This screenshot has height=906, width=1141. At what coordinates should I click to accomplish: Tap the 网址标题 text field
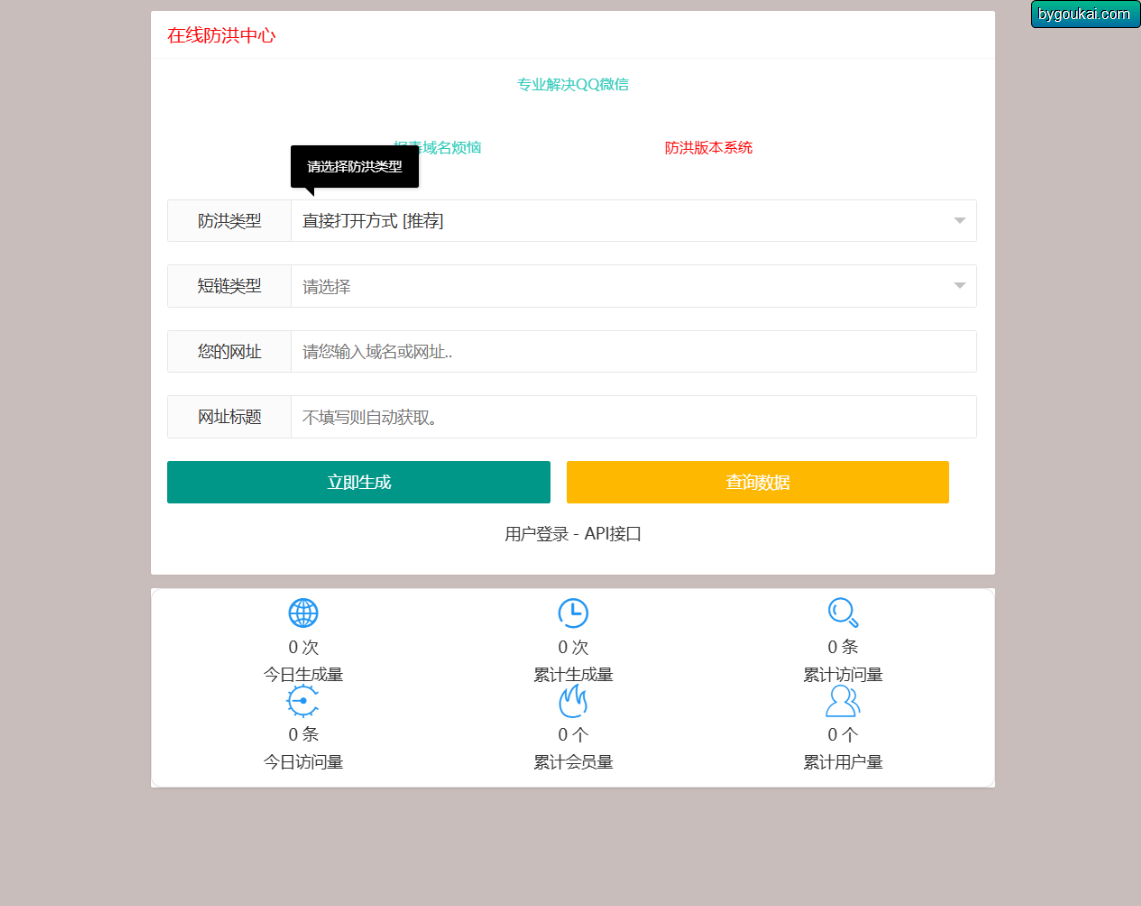(633, 417)
